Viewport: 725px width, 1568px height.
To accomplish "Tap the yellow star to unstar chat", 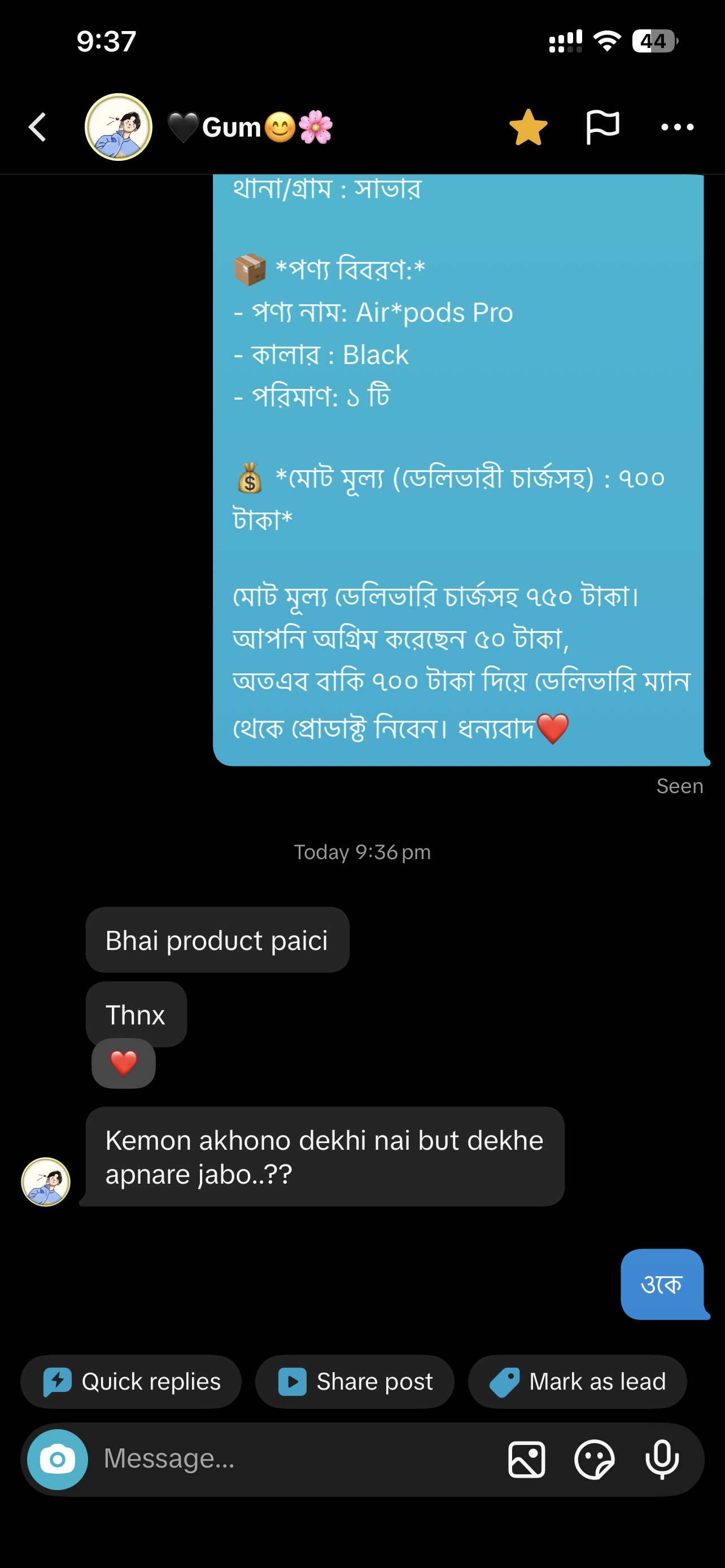I will (x=528, y=127).
